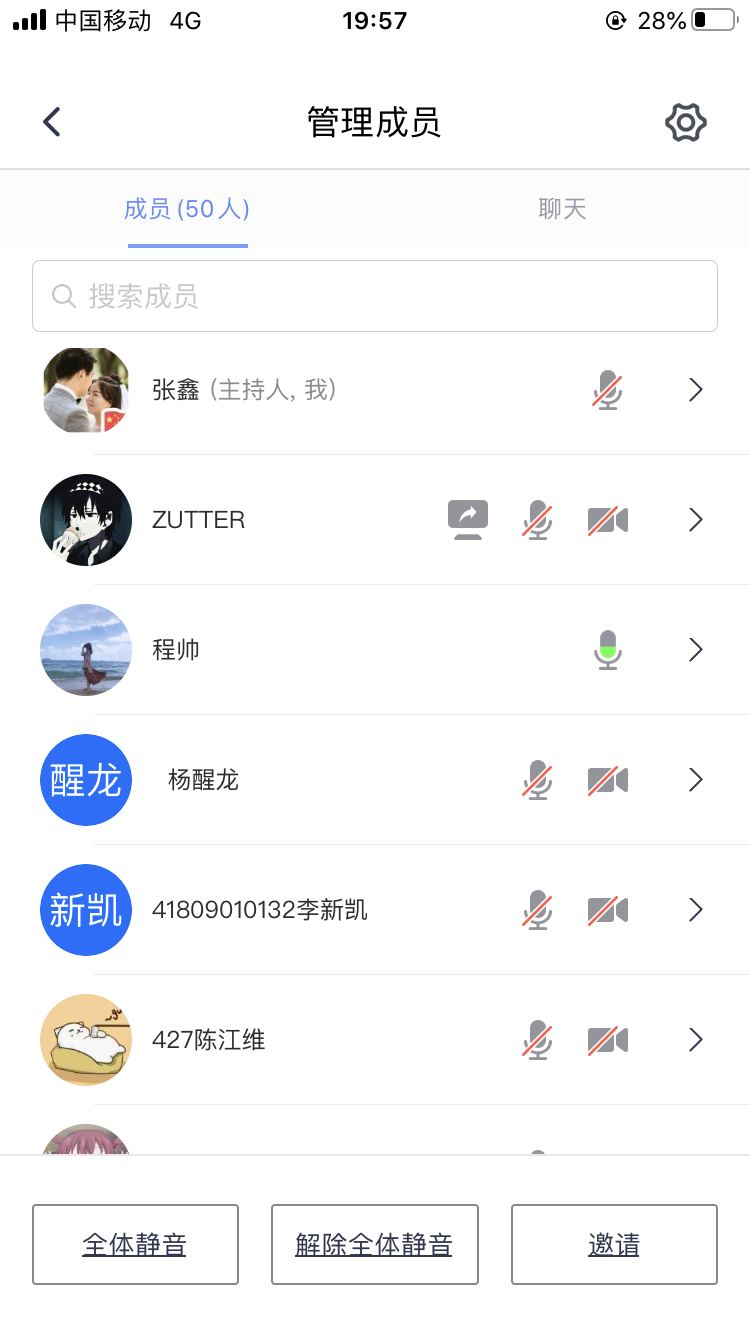
Task: Open member options for 张鑫
Action: pos(696,390)
